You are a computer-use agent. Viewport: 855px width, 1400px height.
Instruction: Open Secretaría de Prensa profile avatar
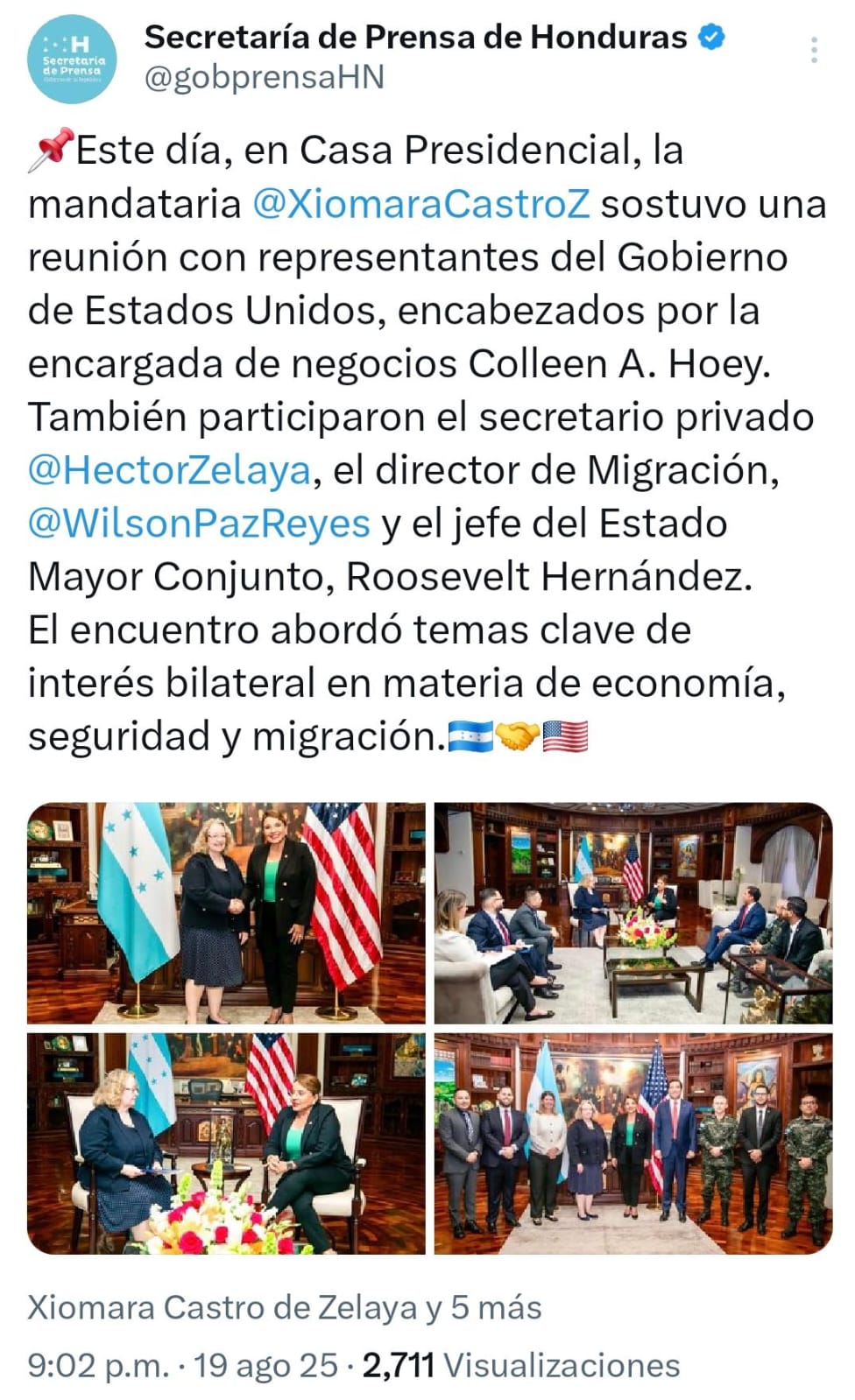[73, 59]
